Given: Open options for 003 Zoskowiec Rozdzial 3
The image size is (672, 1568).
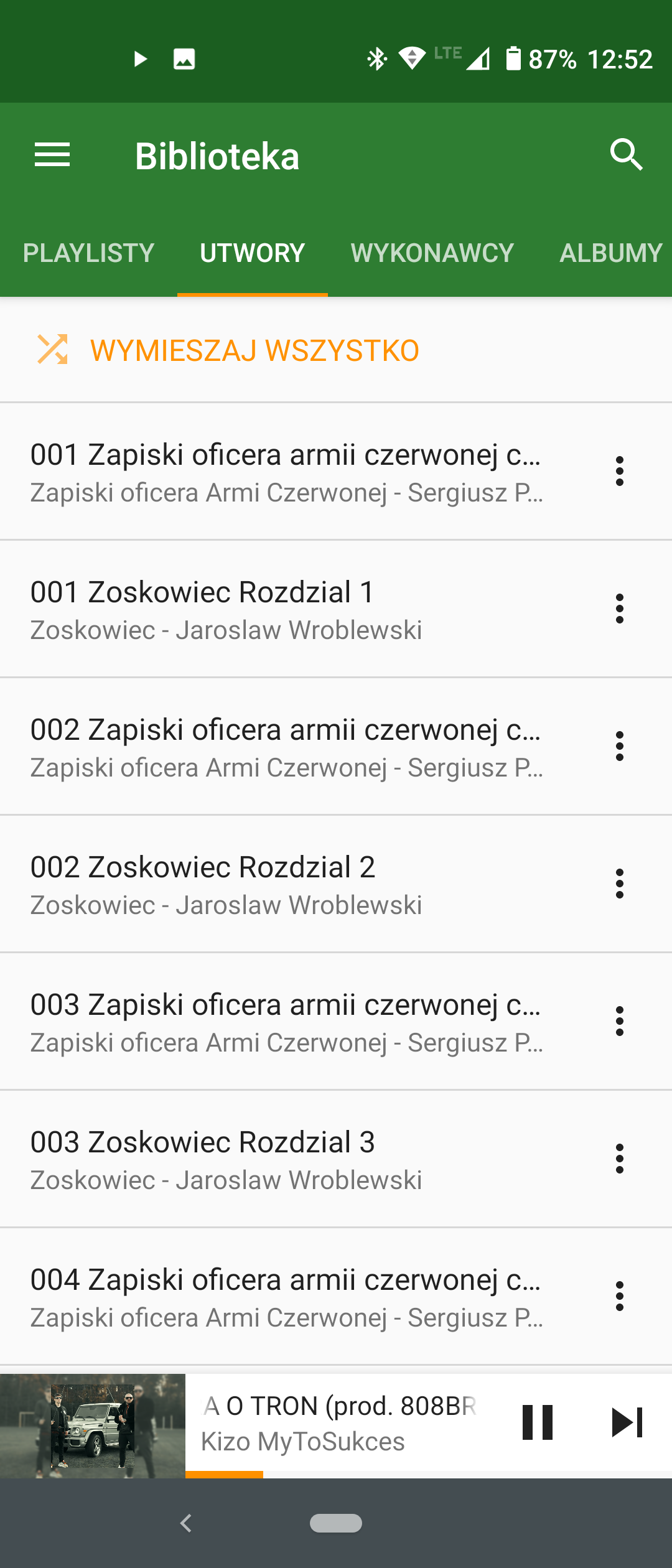Looking at the screenshot, I should tap(619, 1159).
